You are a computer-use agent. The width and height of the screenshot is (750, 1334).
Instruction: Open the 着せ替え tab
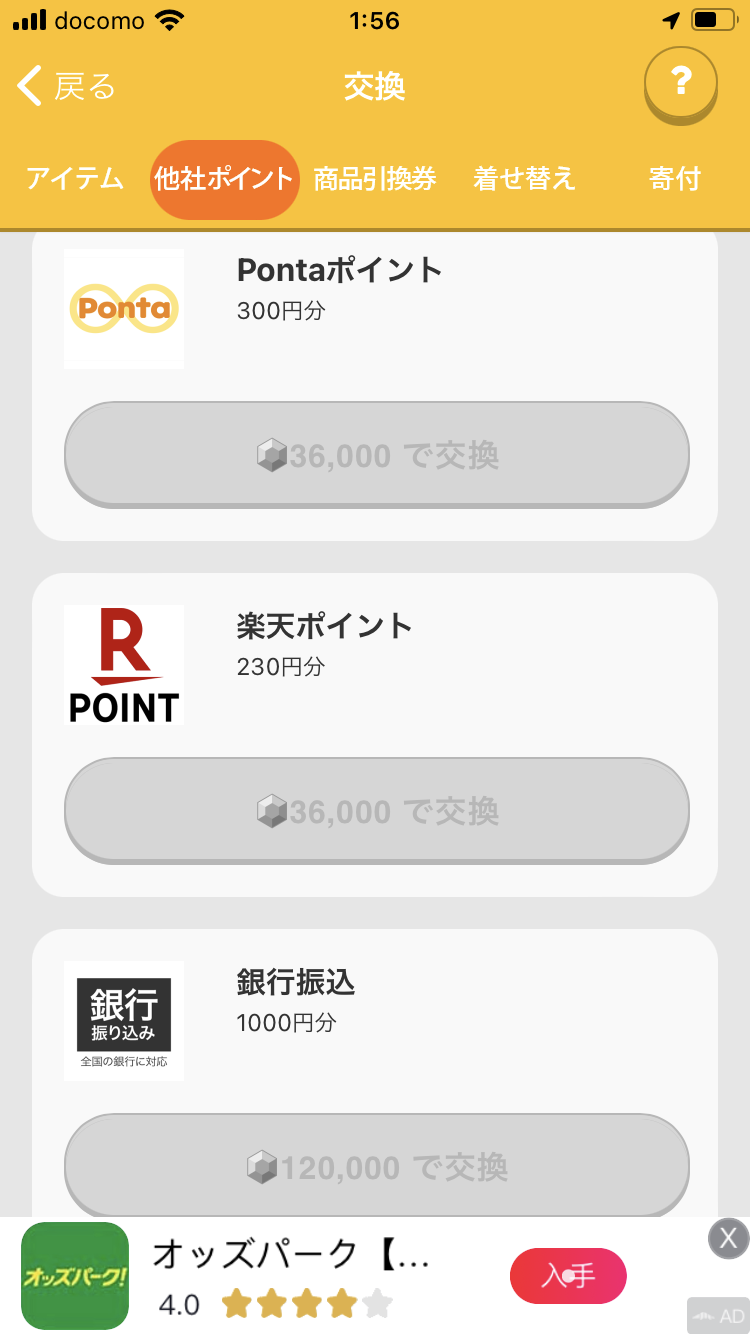point(525,179)
